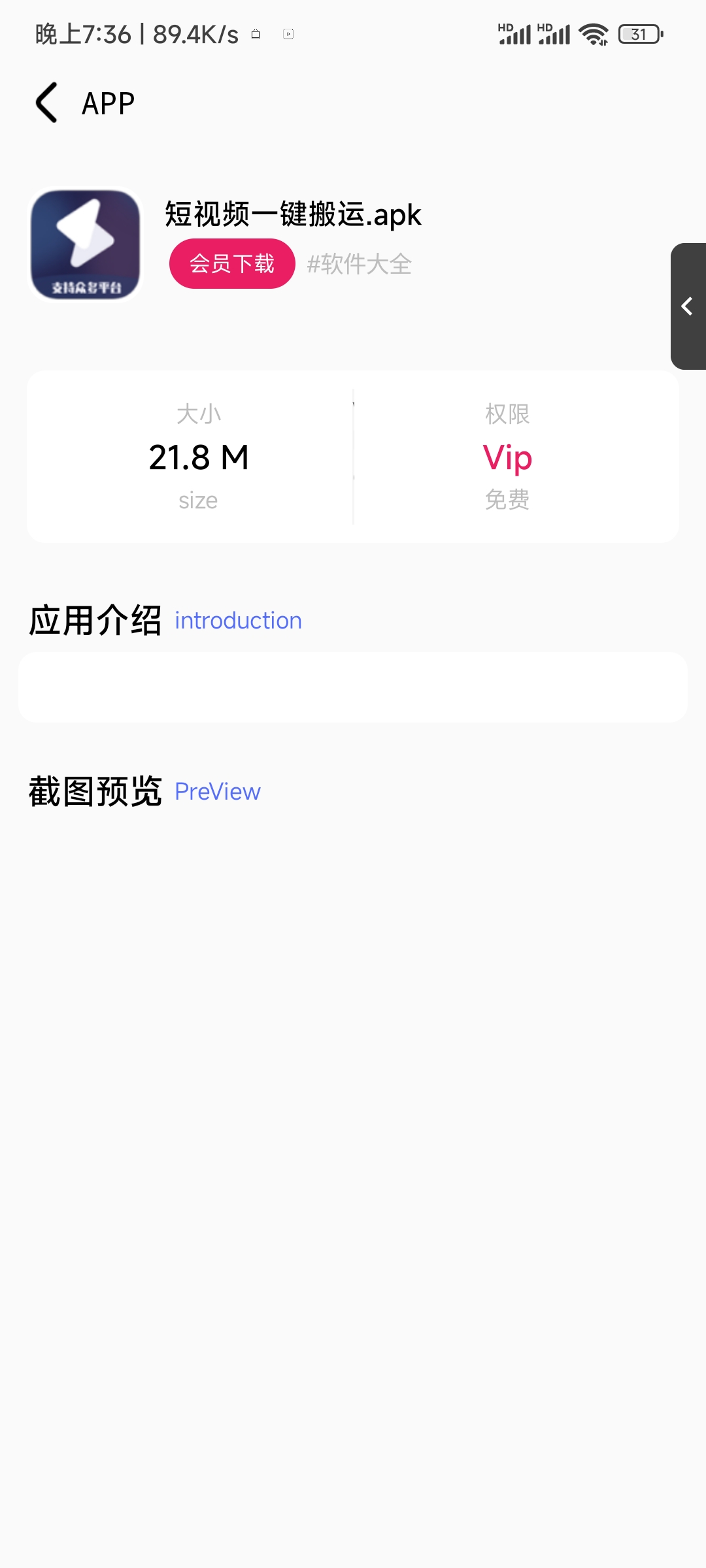Select the APP screen title
This screenshot has width=706, height=1568.
point(107,101)
